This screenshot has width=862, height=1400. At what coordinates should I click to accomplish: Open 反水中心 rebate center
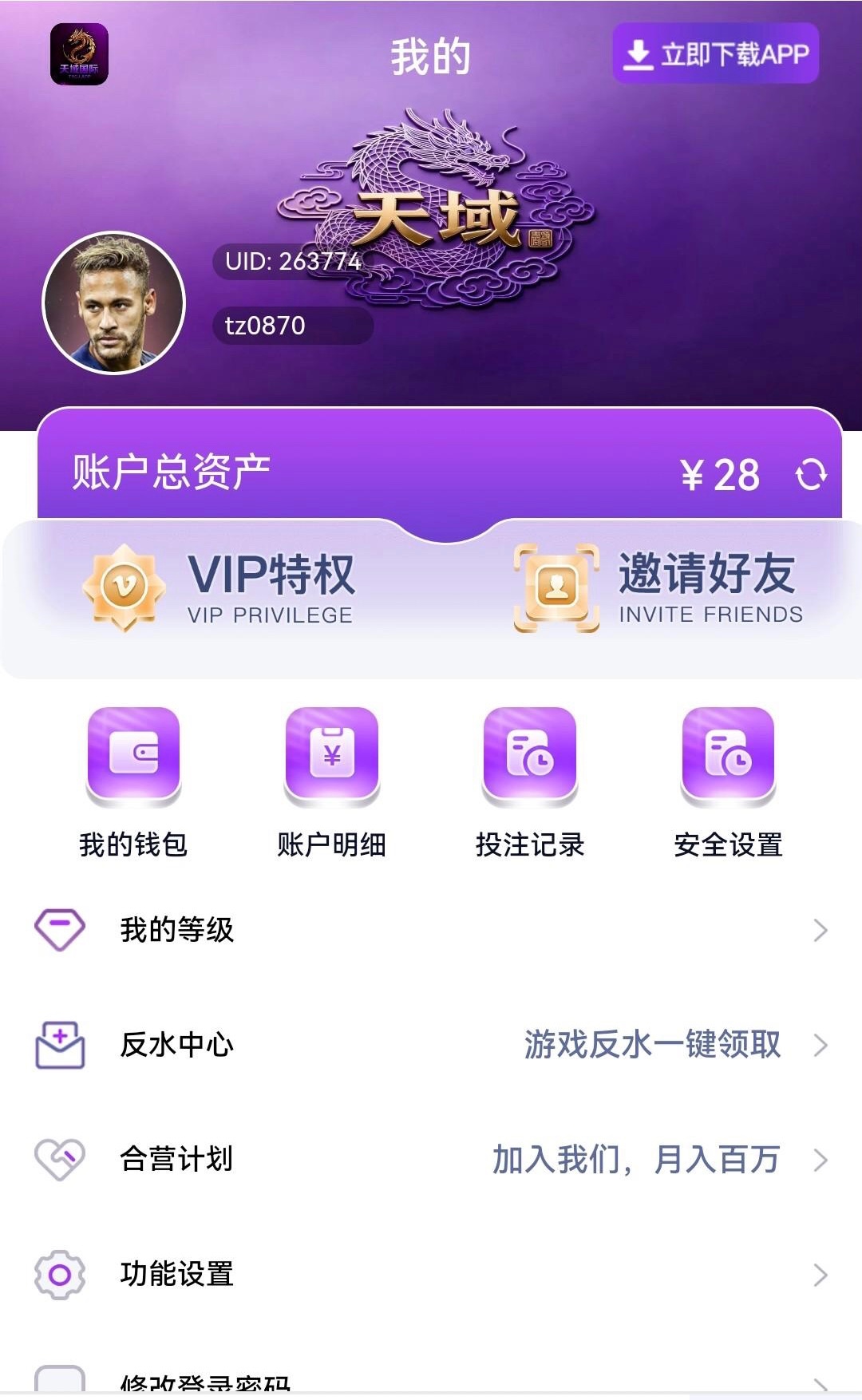pyautogui.click(x=431, y=1045)
